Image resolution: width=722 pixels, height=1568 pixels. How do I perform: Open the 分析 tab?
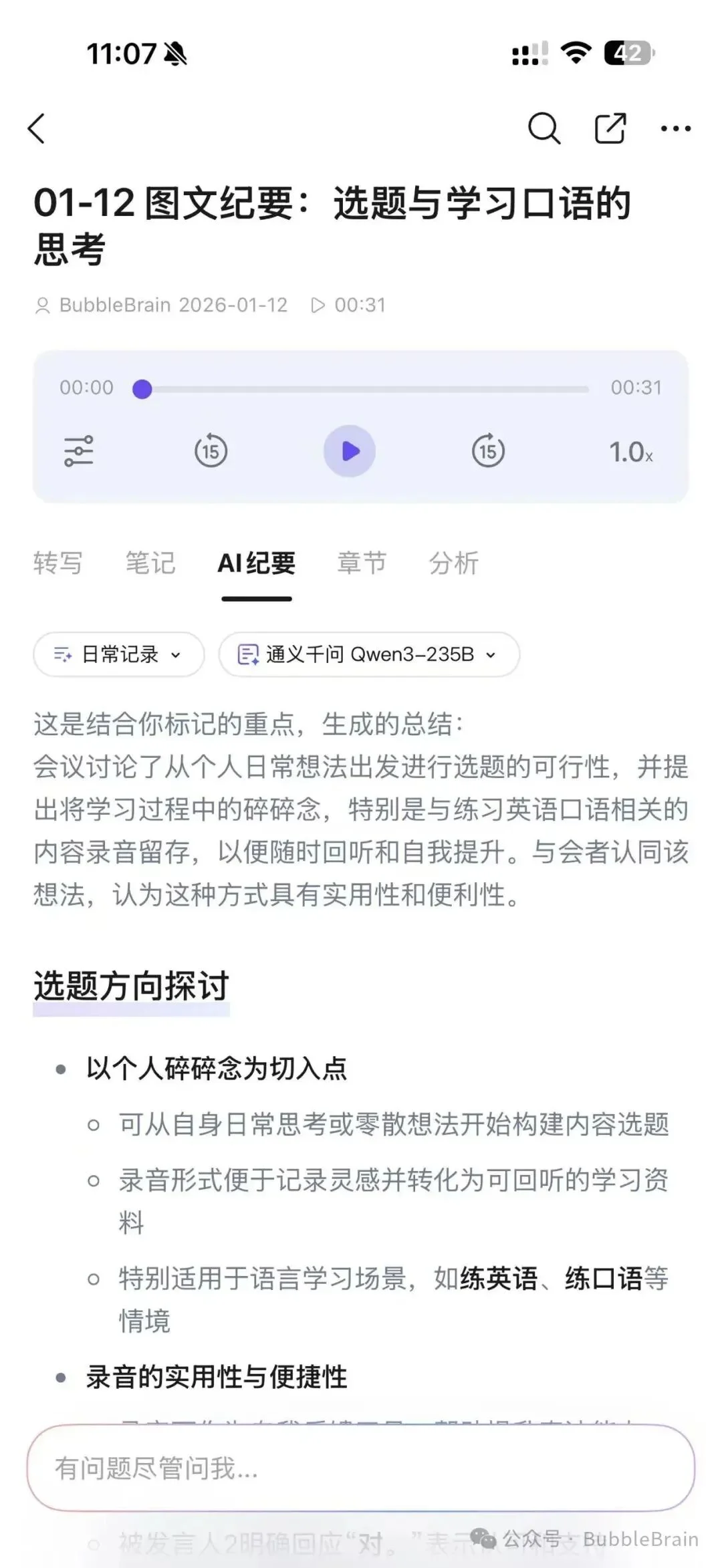coord(453,563)
